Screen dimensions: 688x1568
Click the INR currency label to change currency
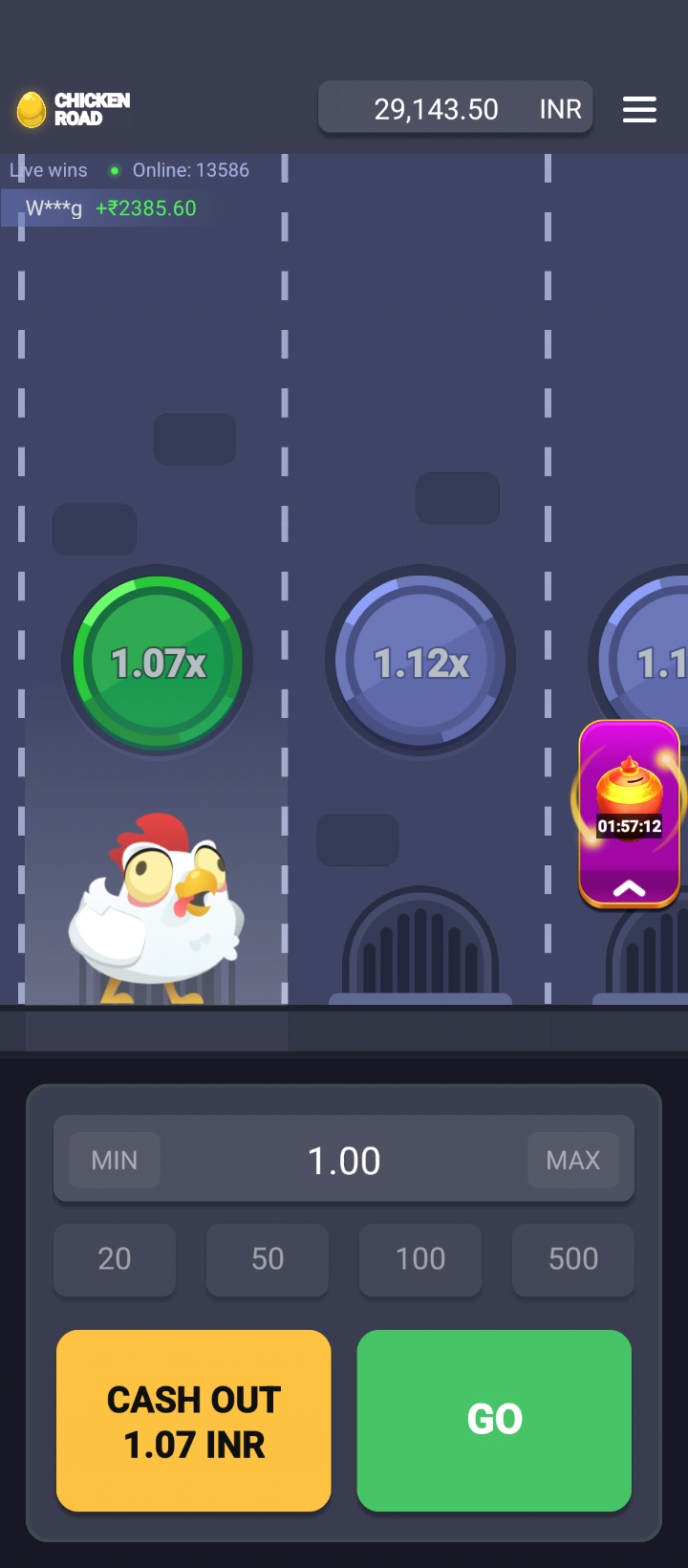click(x=560, y=108)
